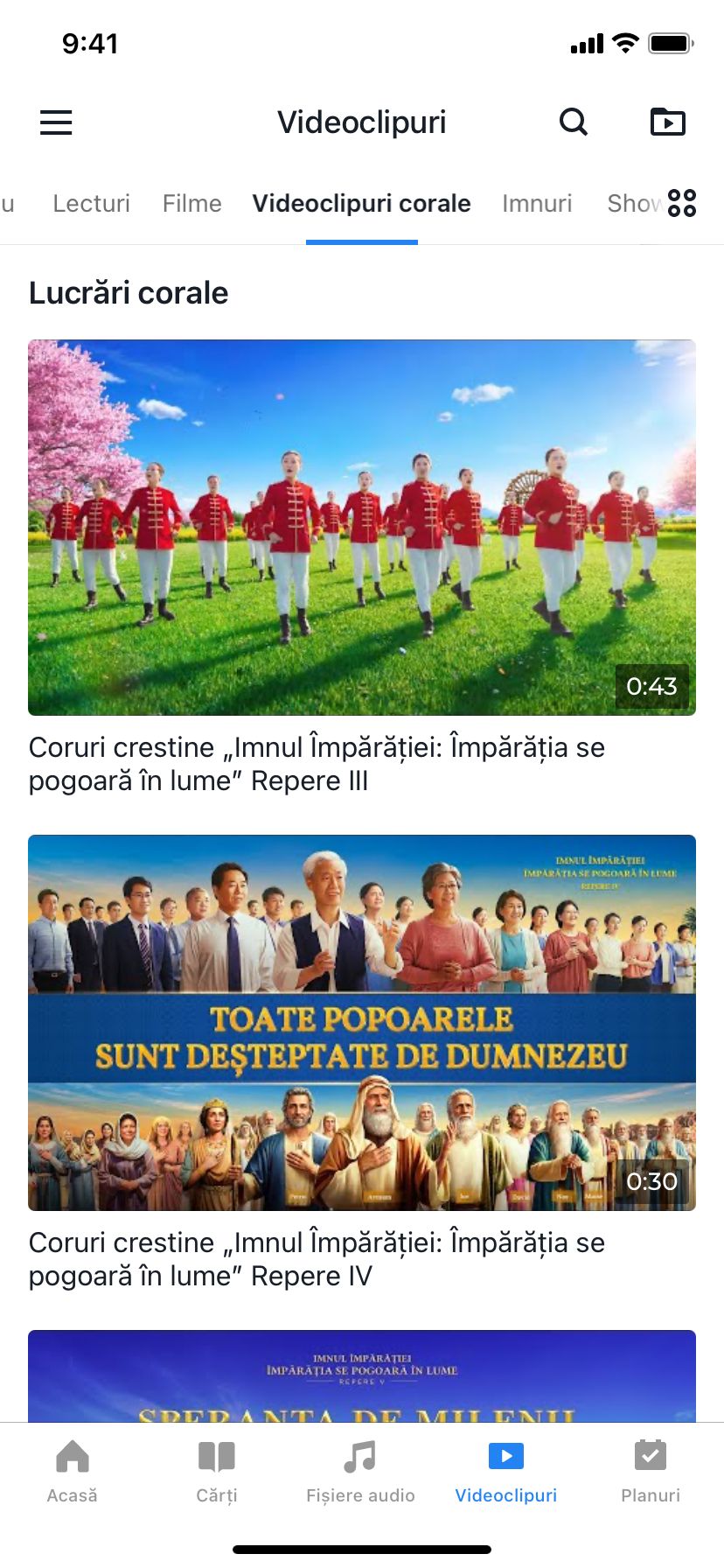724x1568 pixels.
Task: Play the Repere III choir video
Action: click(x=362, y=527)
